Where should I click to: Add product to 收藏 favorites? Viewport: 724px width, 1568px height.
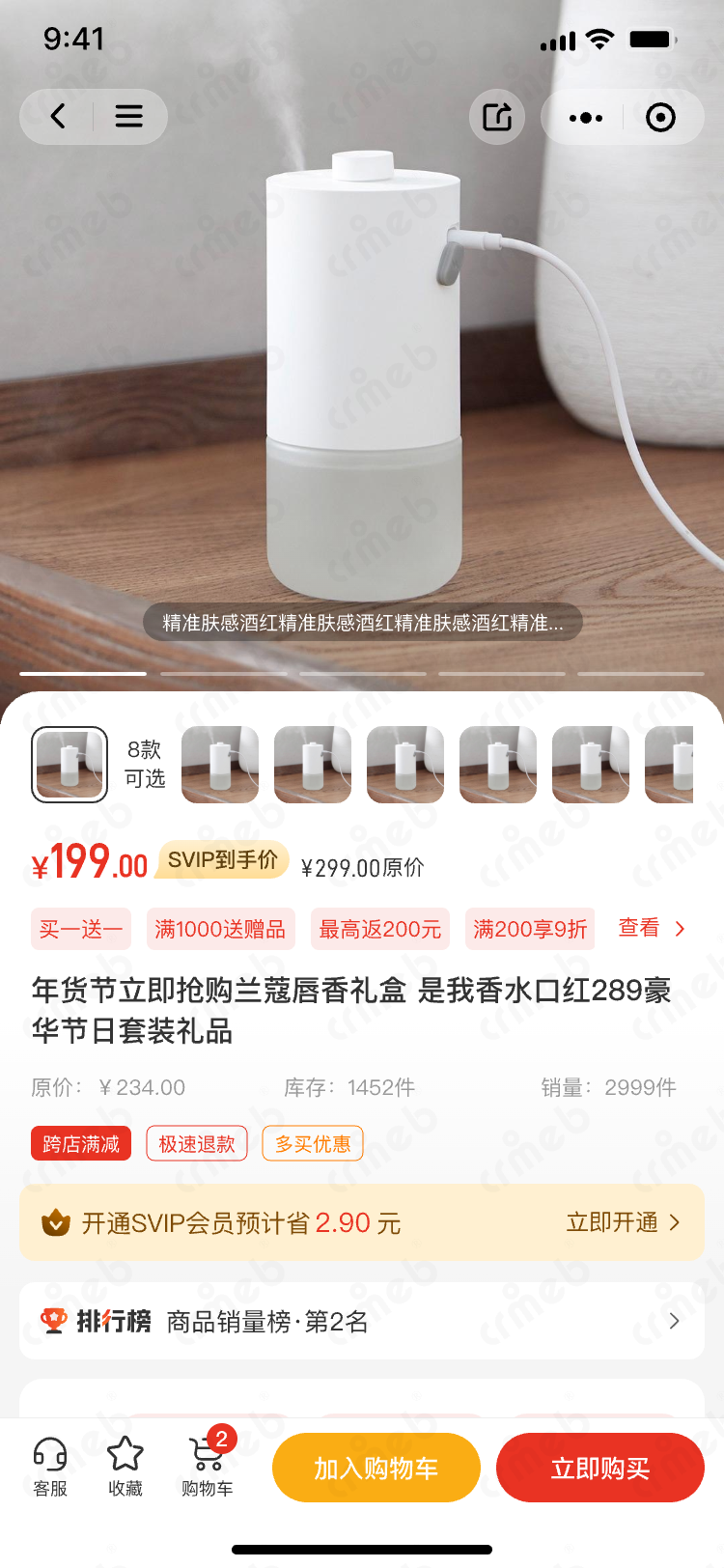[x=125, y=1467]
